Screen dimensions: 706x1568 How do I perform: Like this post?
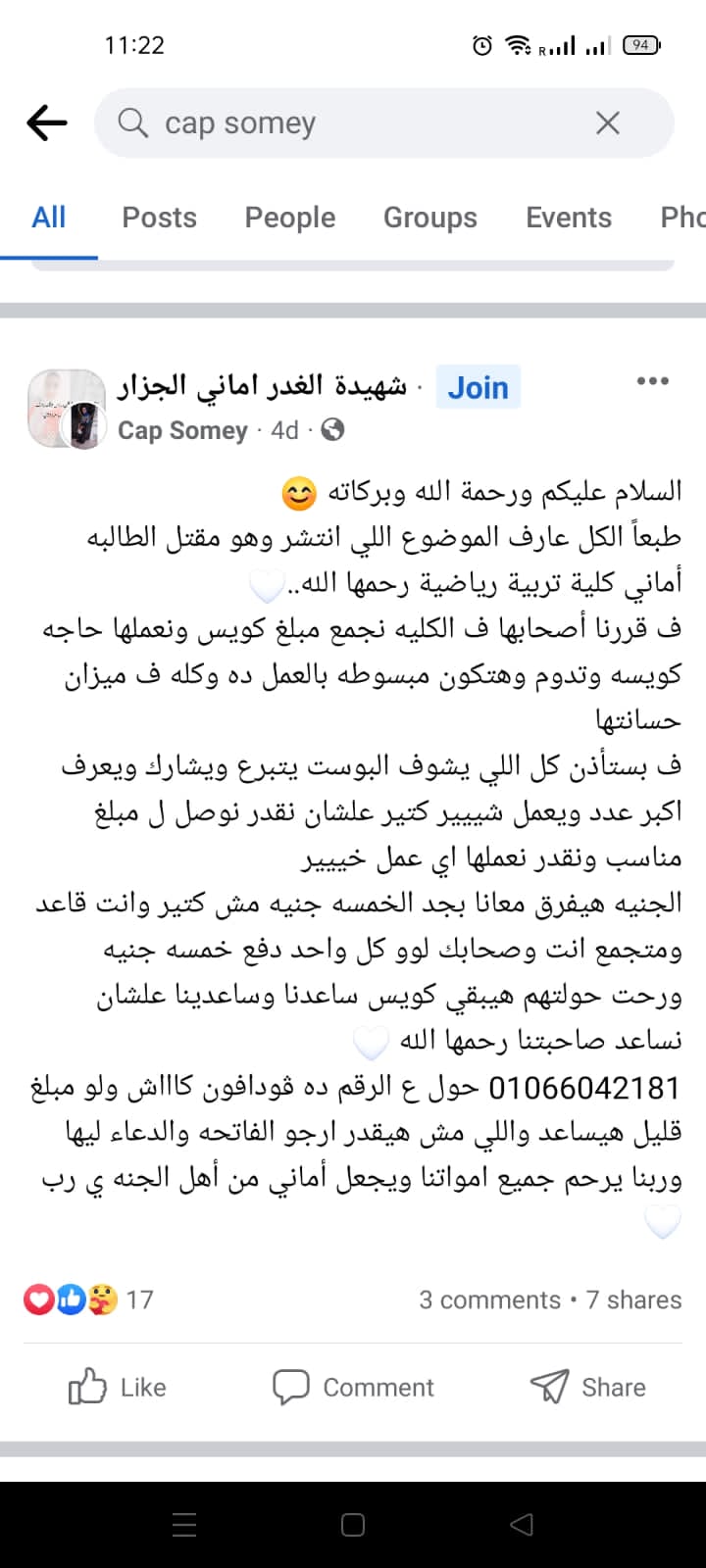(x=117, y=1387)
